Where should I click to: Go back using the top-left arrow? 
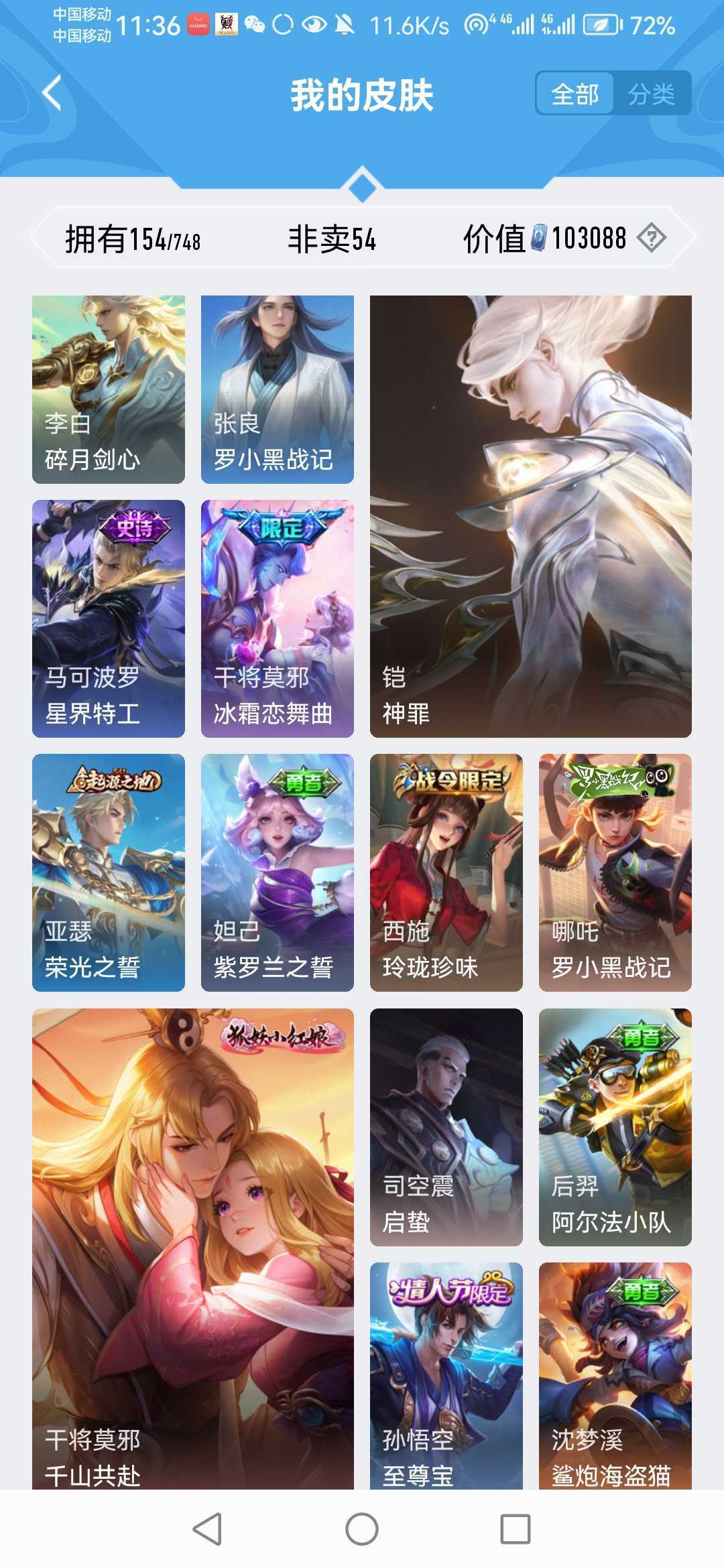tap(52, 93)
